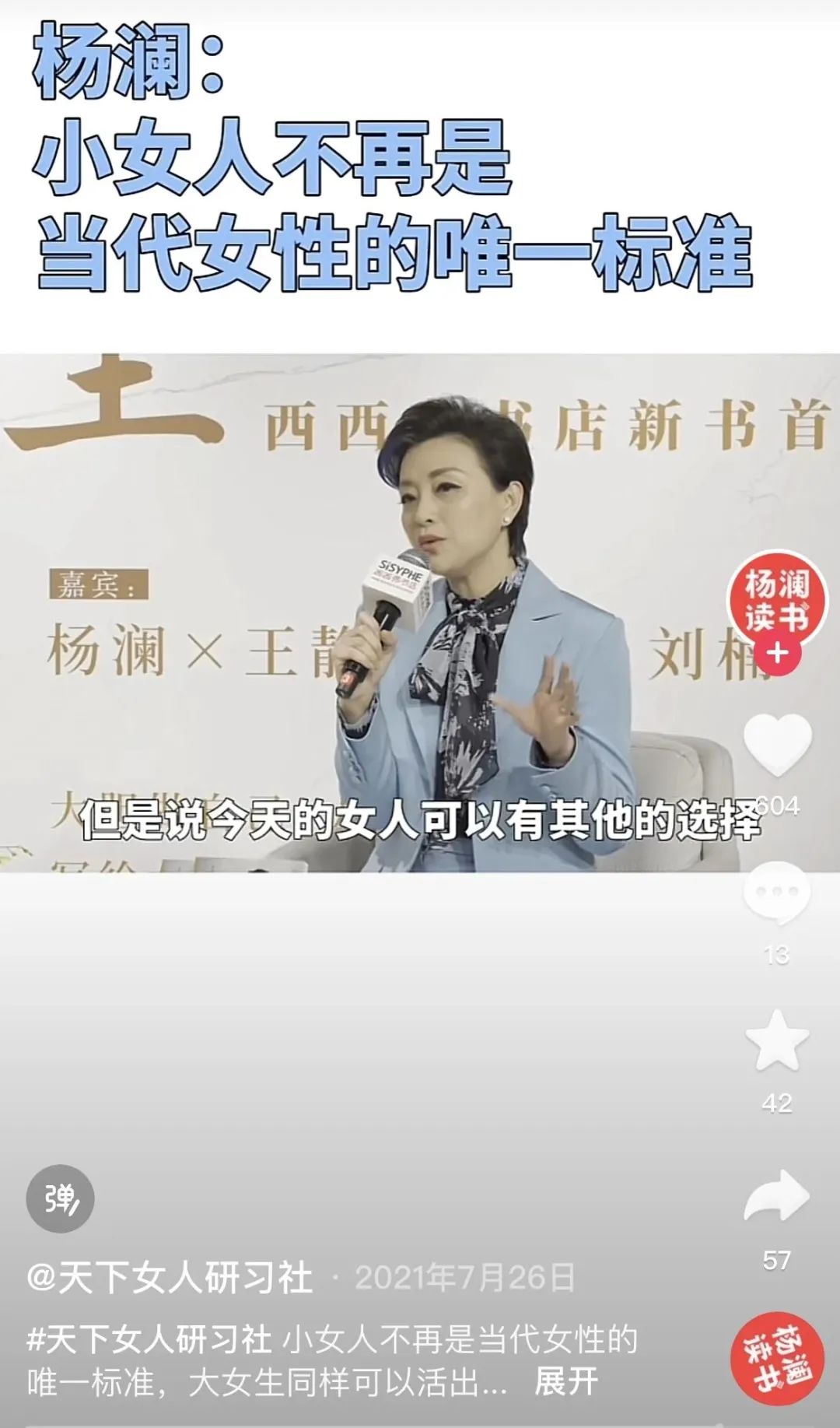Open the #天下女人研习社 hashtag
The image size is (840, 1428).
149,1339
